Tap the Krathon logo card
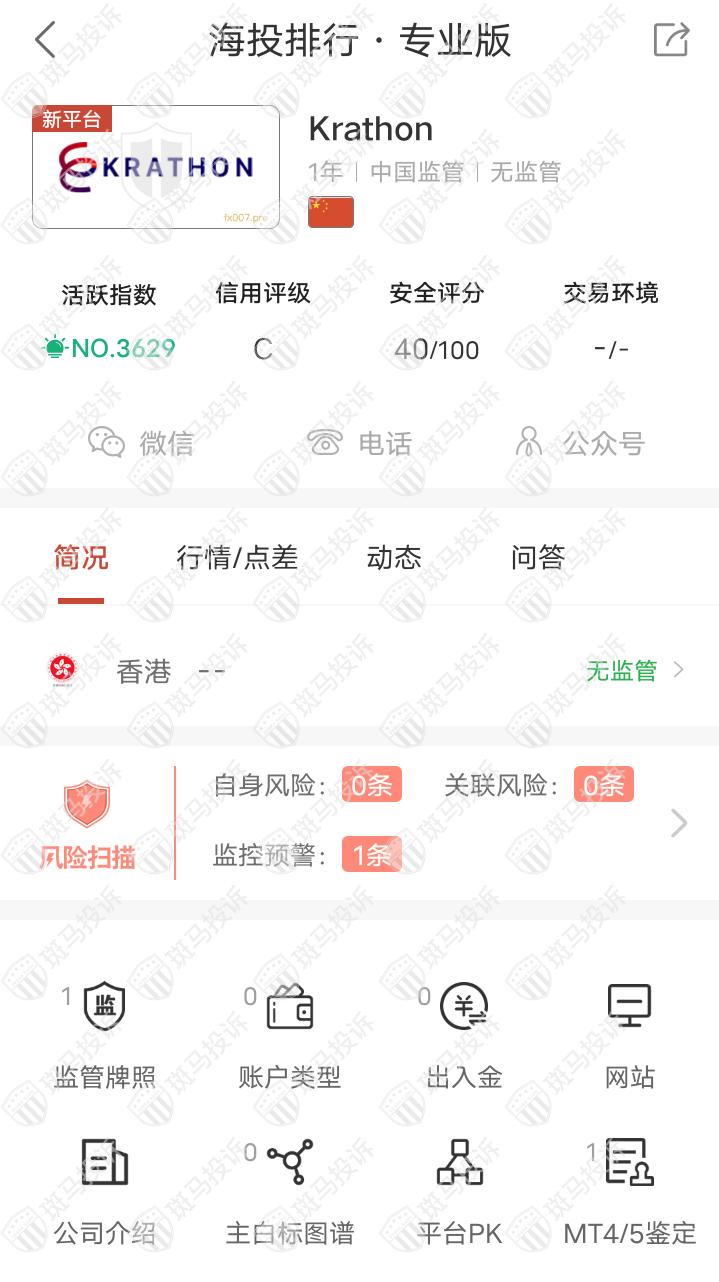 [x=156, y=167]
